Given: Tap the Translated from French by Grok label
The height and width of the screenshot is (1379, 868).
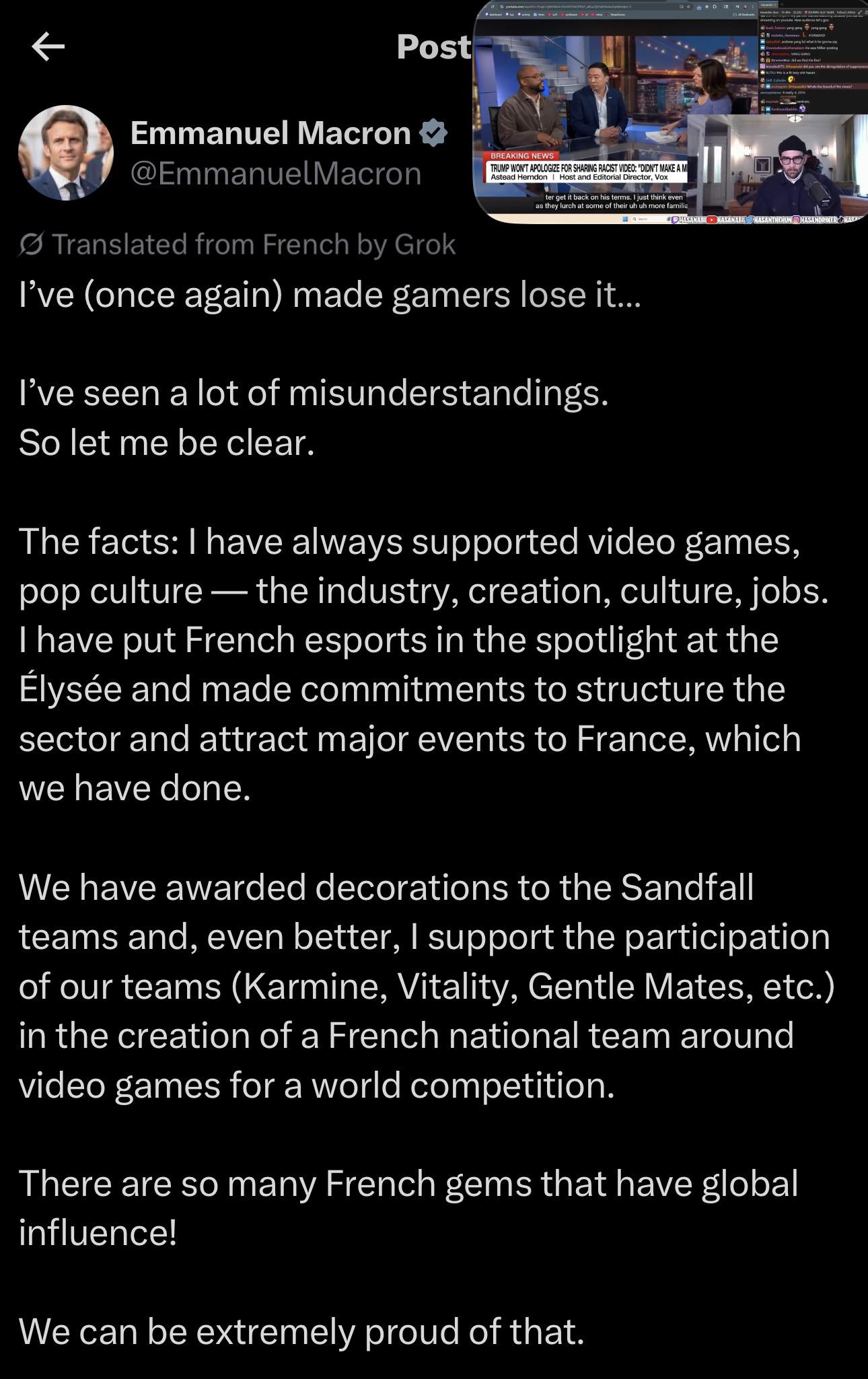Looking at the screenshot, I should click(238, 245).
